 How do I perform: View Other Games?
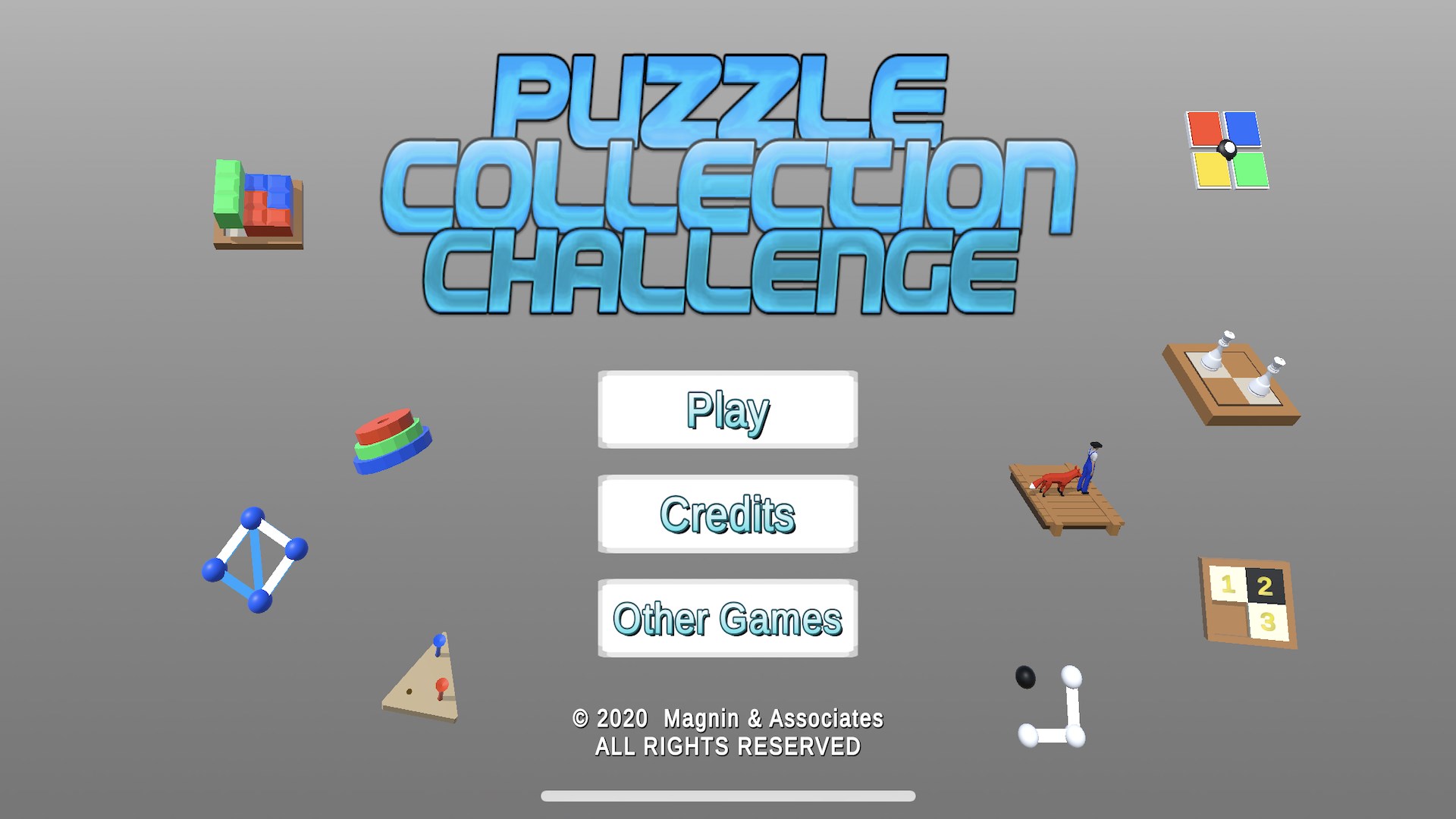[727, 618]
